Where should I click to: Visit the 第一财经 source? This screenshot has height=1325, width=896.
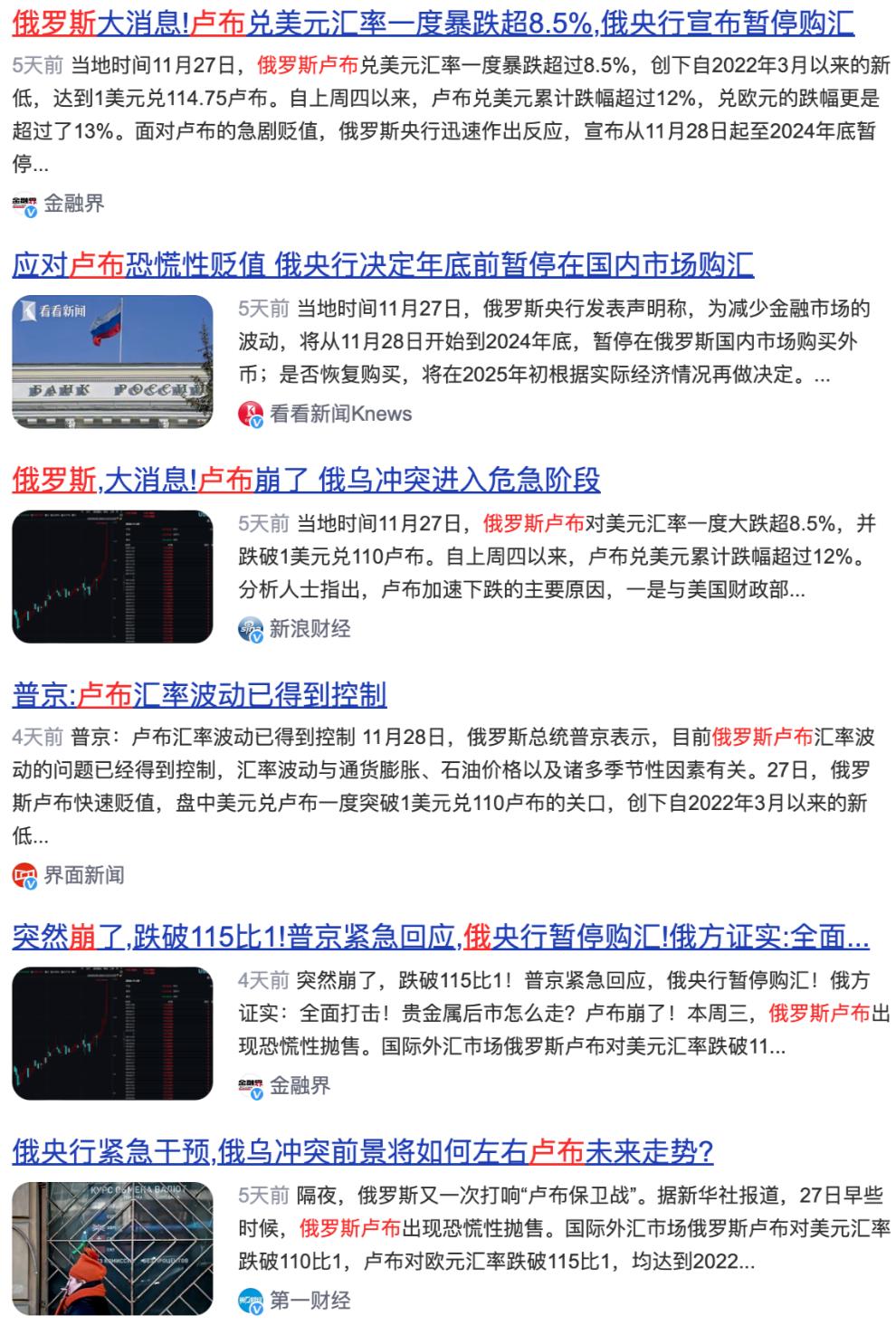point(309,1300)
